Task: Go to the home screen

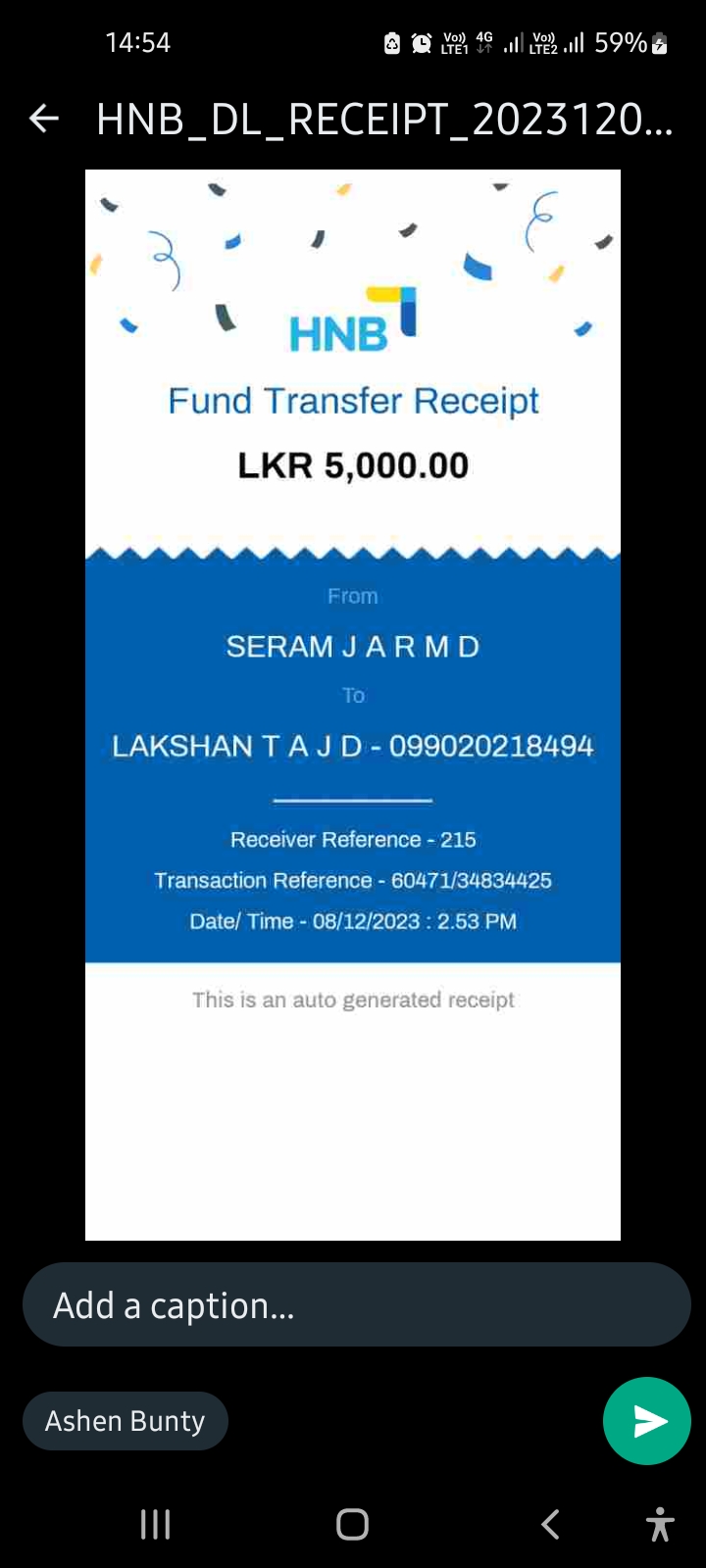Action: point(352,1524)
